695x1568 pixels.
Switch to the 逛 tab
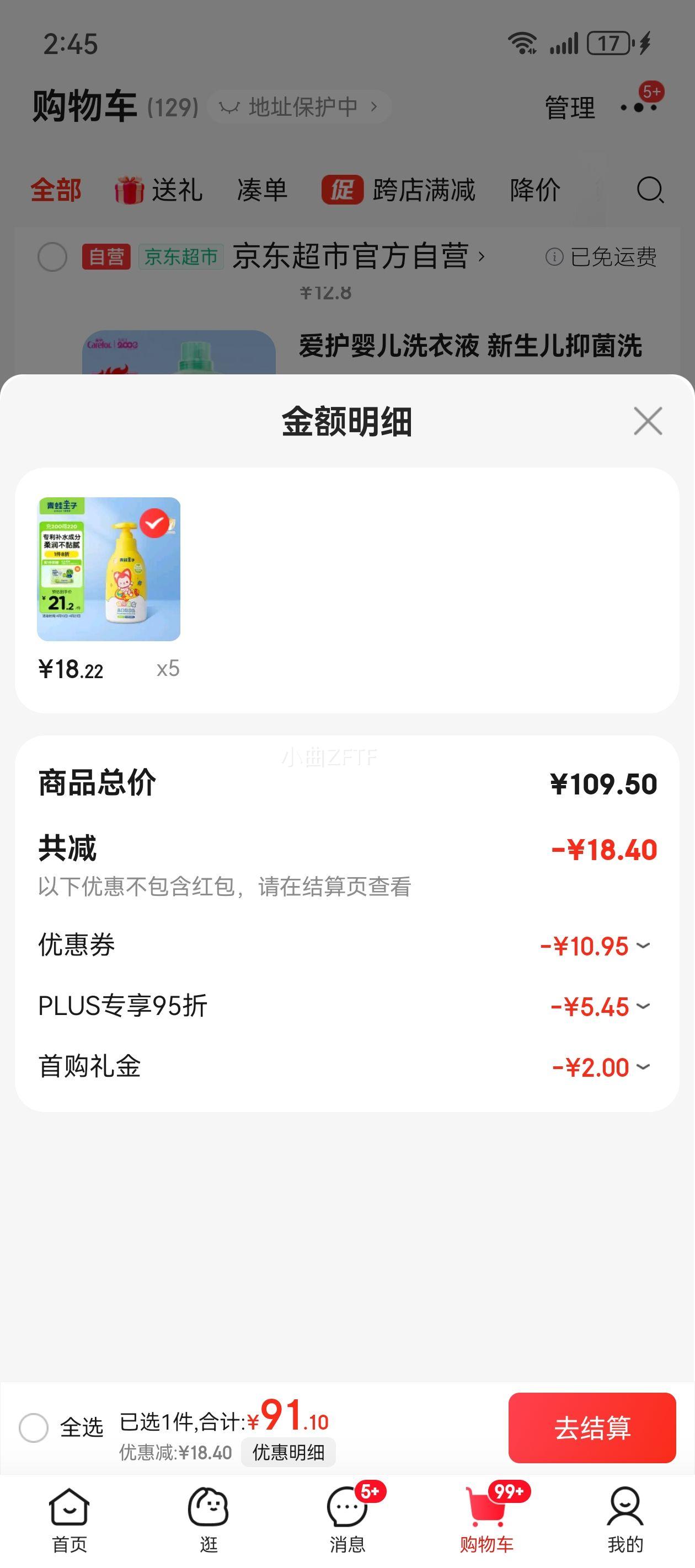(x=209, y=1519)
